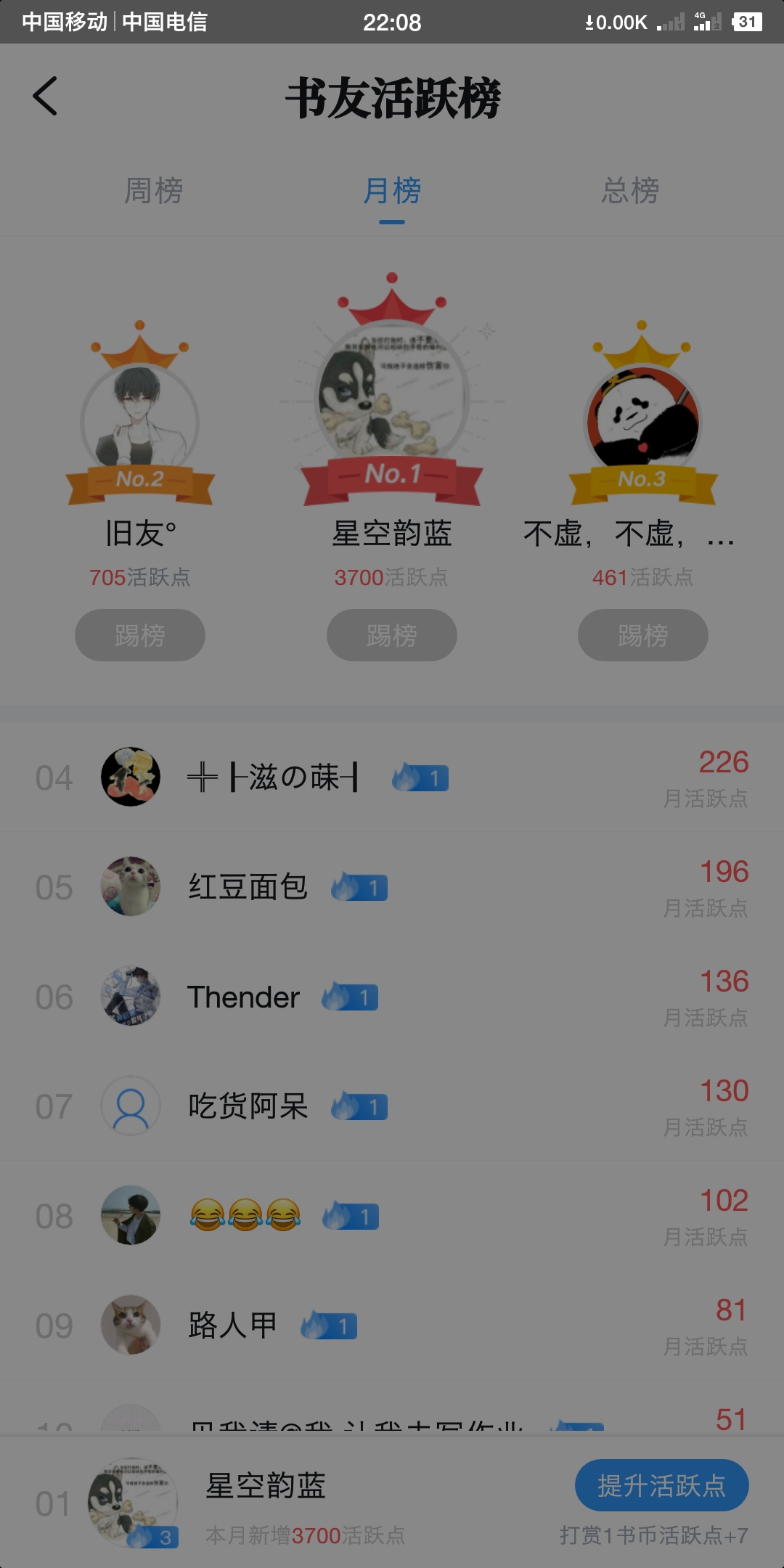Open rank 06 user Thender

(x=392, y=997)
